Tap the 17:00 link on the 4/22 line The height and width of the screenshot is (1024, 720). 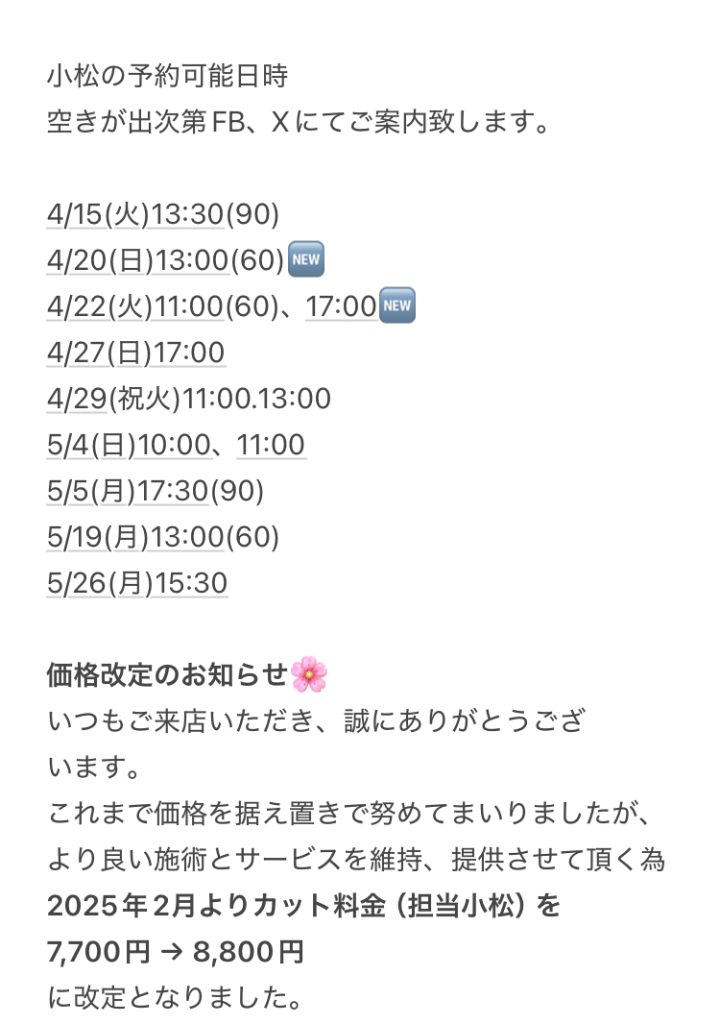(x=341, y=307)
